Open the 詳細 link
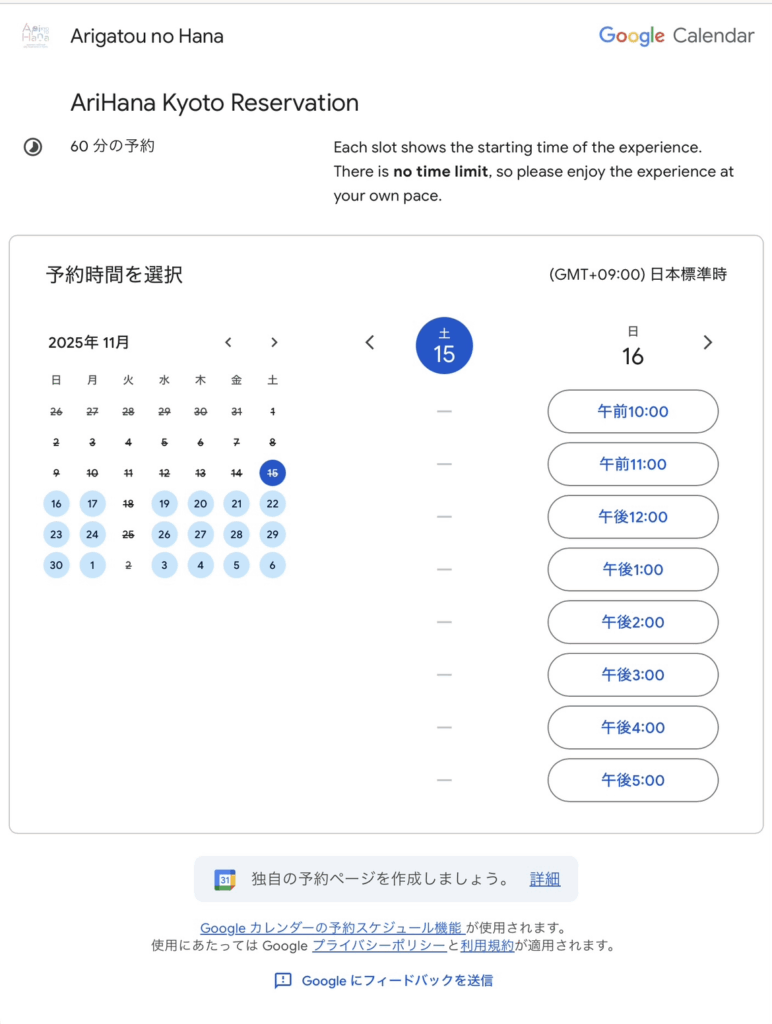The width and height of the screenshot is (772, 1024). 545,879
